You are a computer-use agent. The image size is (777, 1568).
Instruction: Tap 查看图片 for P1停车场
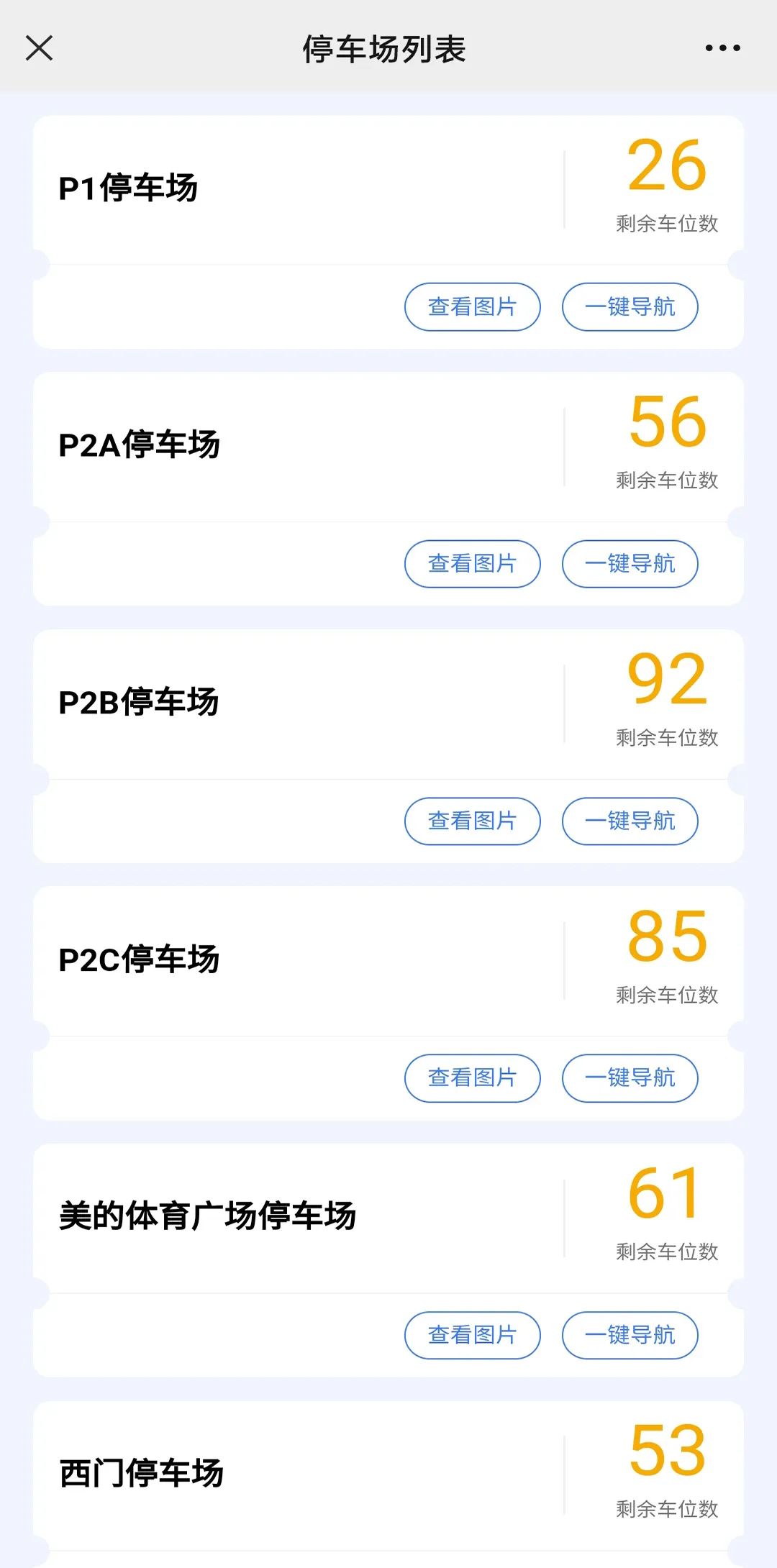tap(472, 307)
